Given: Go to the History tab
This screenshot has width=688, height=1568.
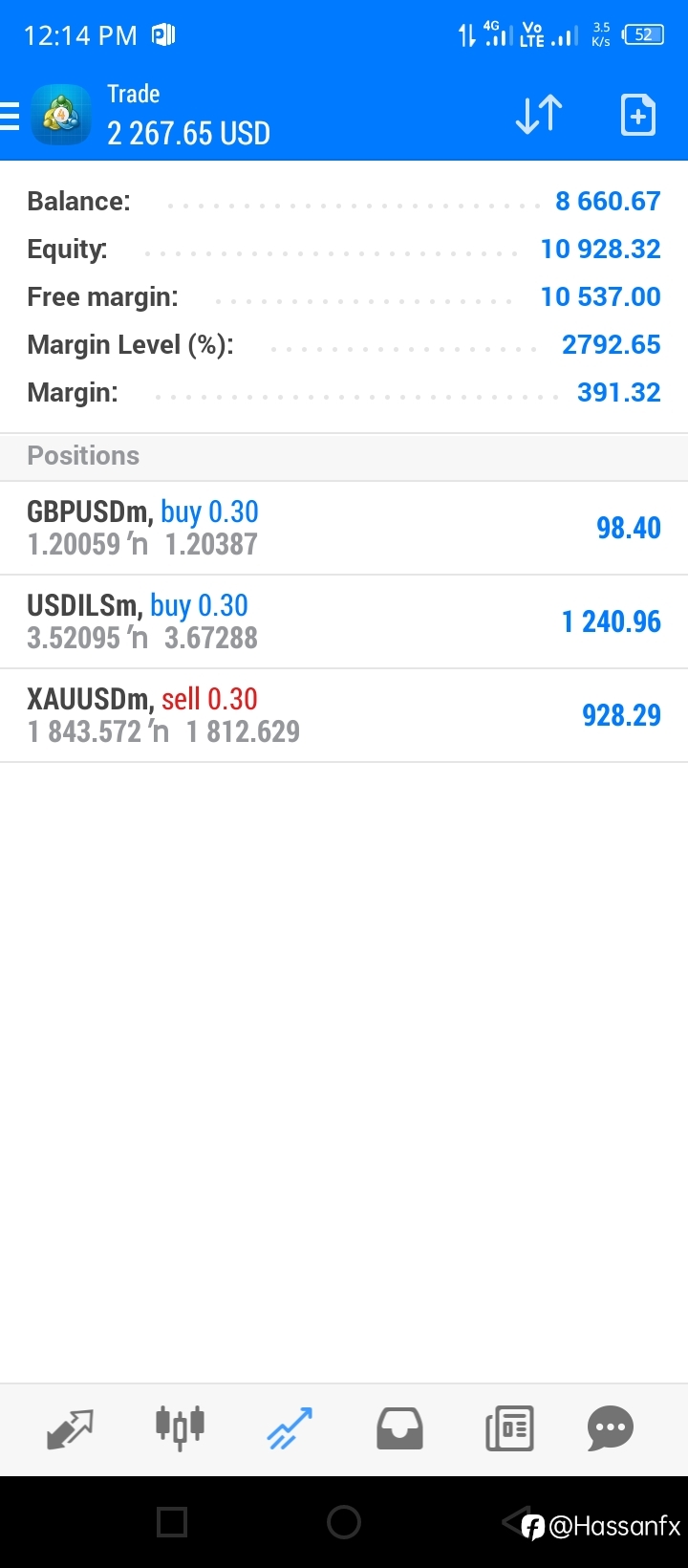Looking at the screenshot, I should pos(399,1428).
